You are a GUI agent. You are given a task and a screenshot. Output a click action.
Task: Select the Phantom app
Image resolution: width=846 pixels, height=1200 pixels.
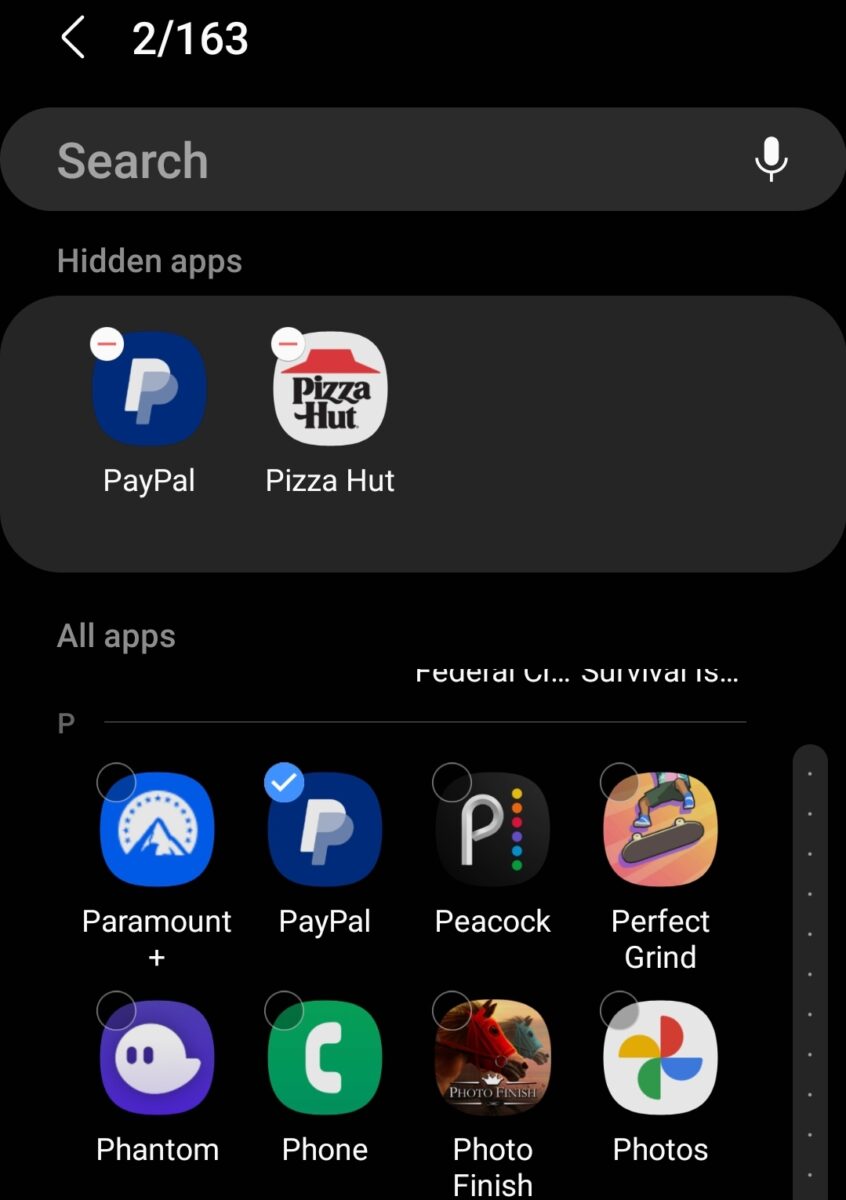tap(156, 1058)
